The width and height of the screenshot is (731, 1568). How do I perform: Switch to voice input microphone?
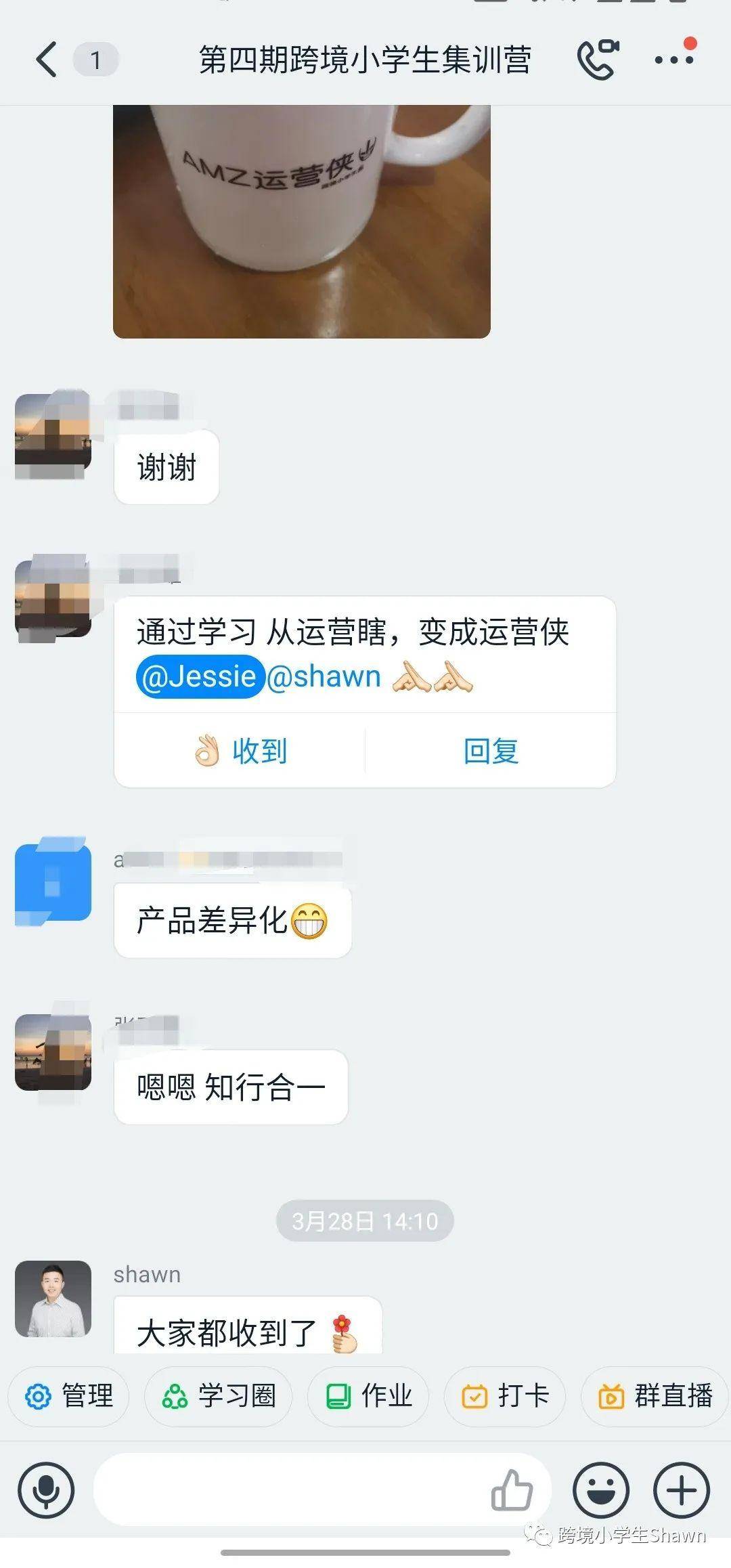(46, 1489)
